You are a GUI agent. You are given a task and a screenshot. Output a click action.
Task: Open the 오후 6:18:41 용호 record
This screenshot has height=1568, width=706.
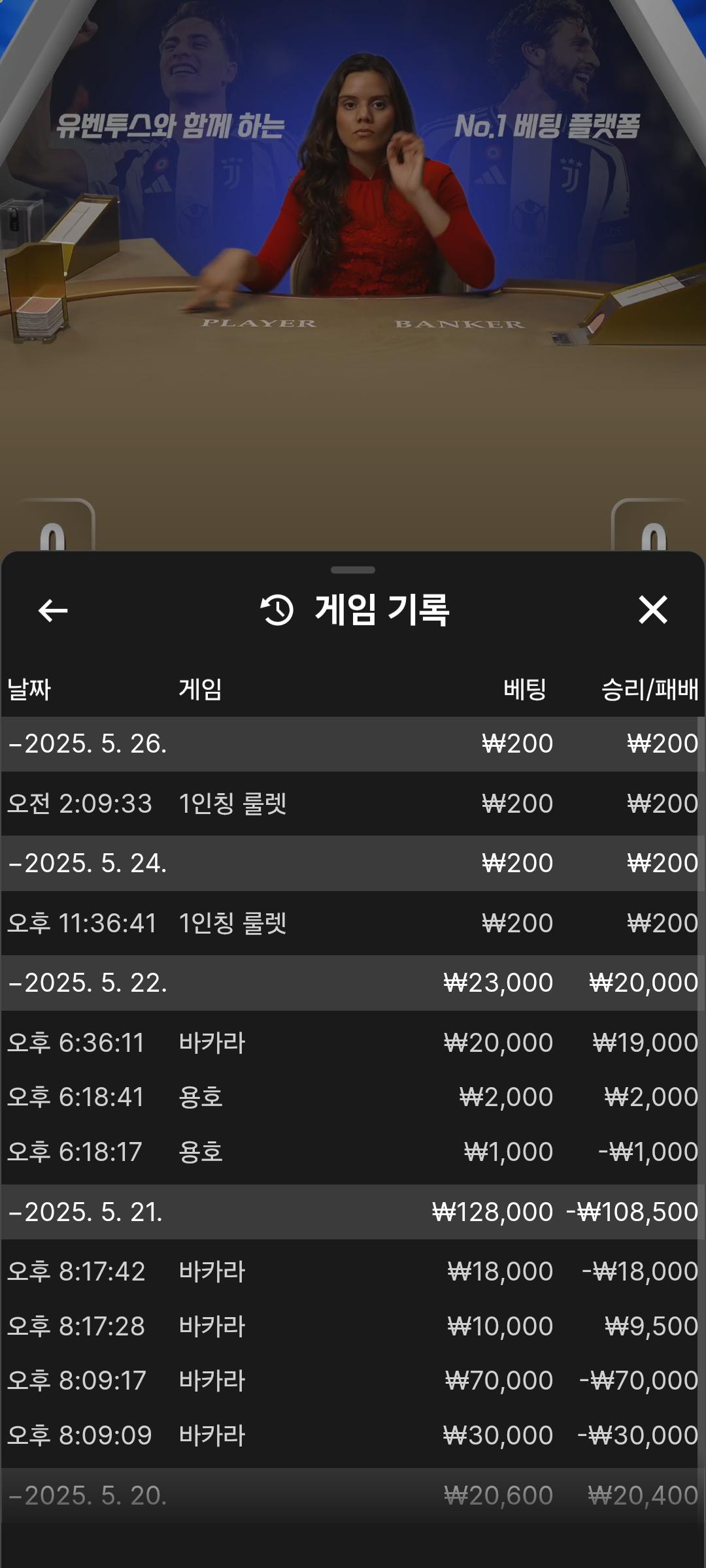point(353,1097)
